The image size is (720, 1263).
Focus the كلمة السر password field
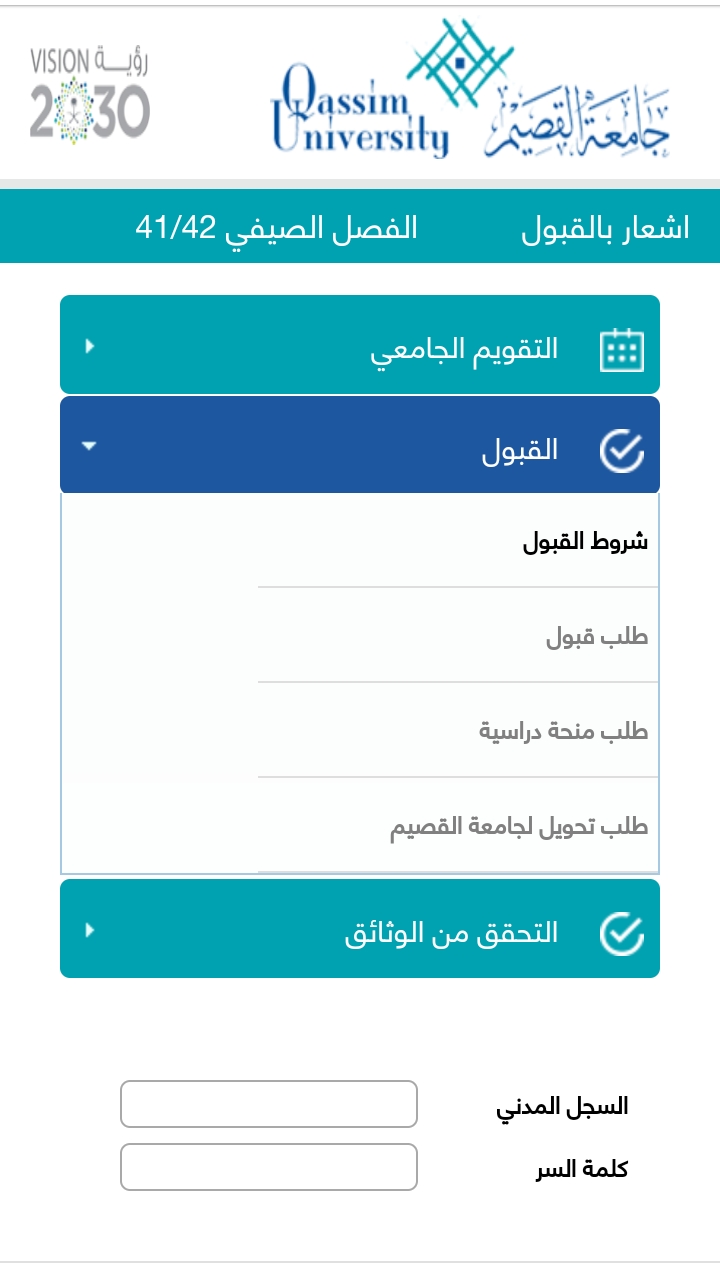pos(269,1167)
